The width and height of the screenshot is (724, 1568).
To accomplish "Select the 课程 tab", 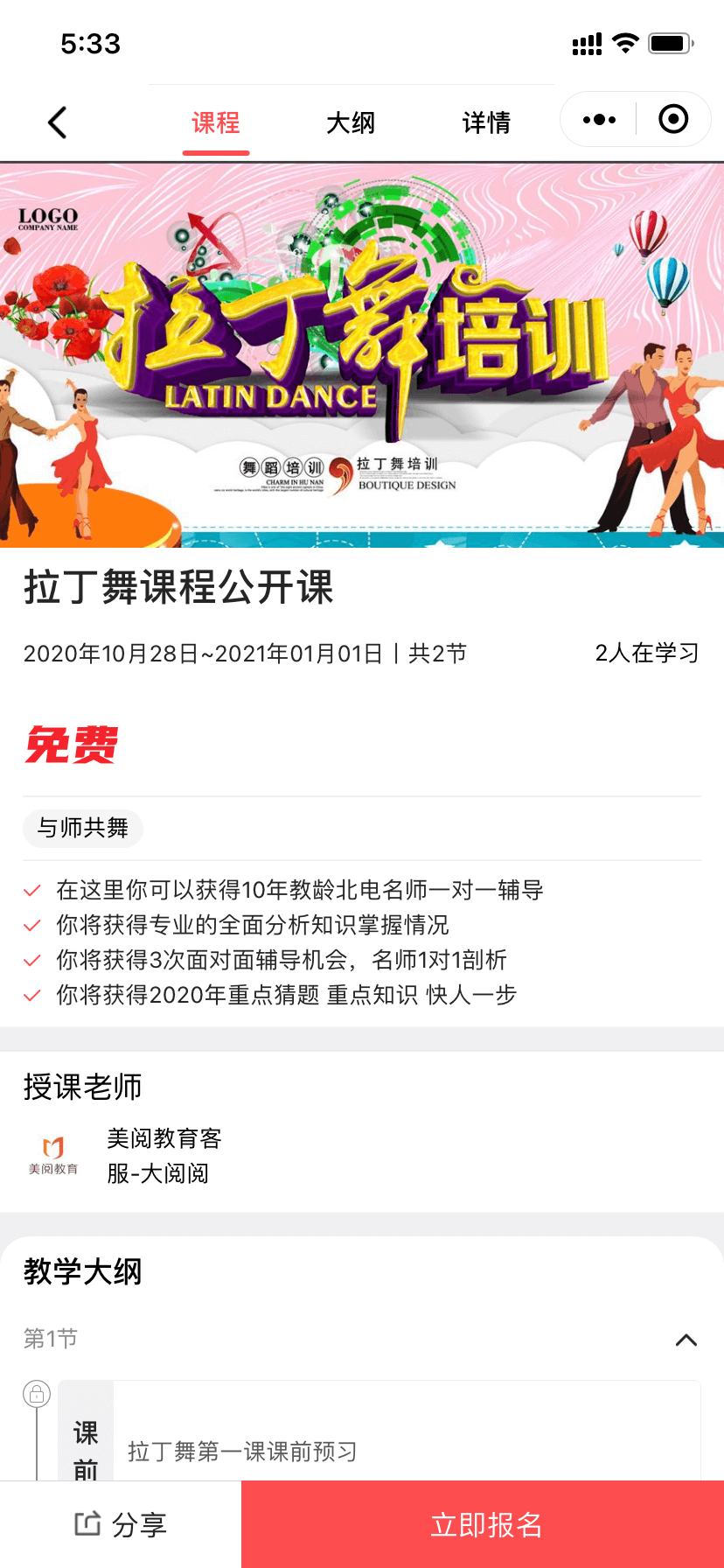I will 216,122.
